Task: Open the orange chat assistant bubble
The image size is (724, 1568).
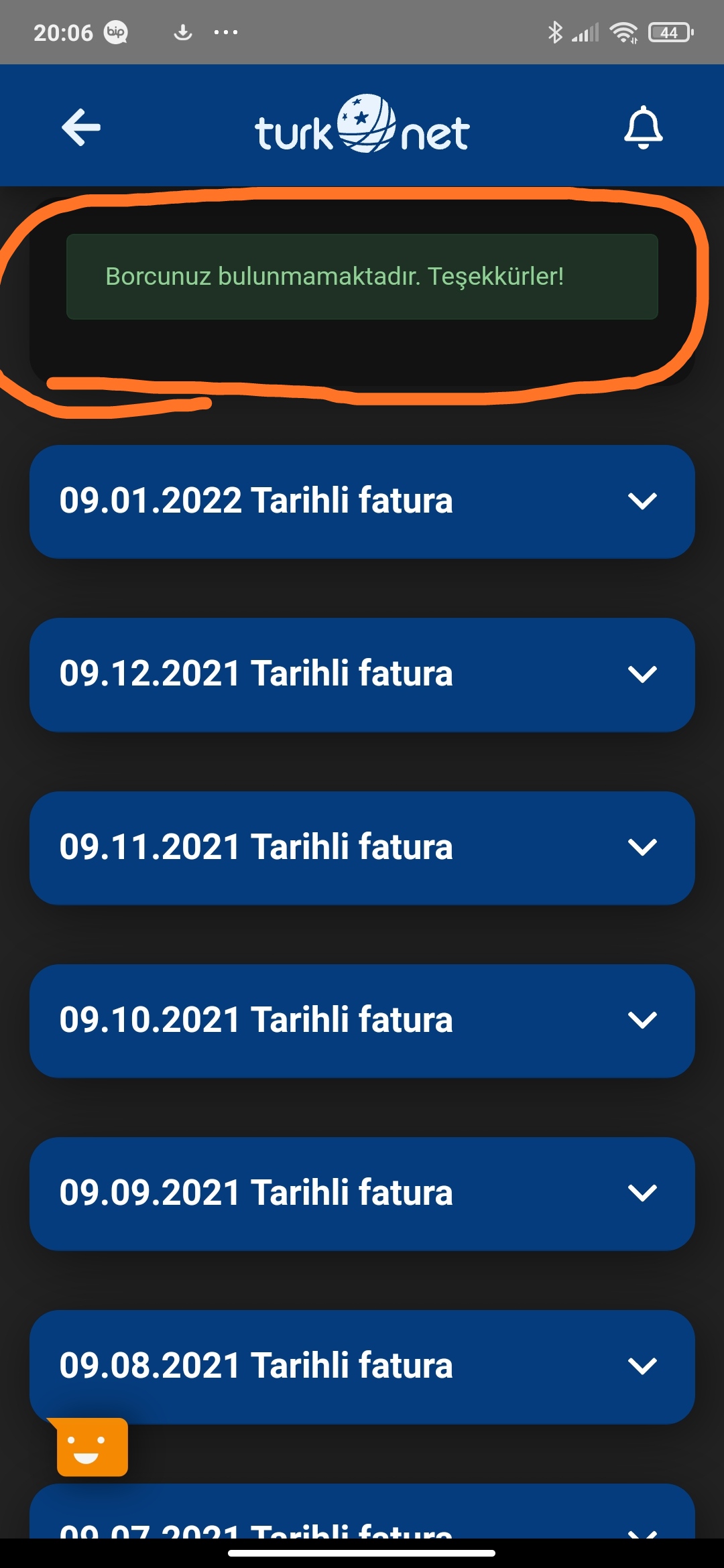Action: (x=91, y=1447)
